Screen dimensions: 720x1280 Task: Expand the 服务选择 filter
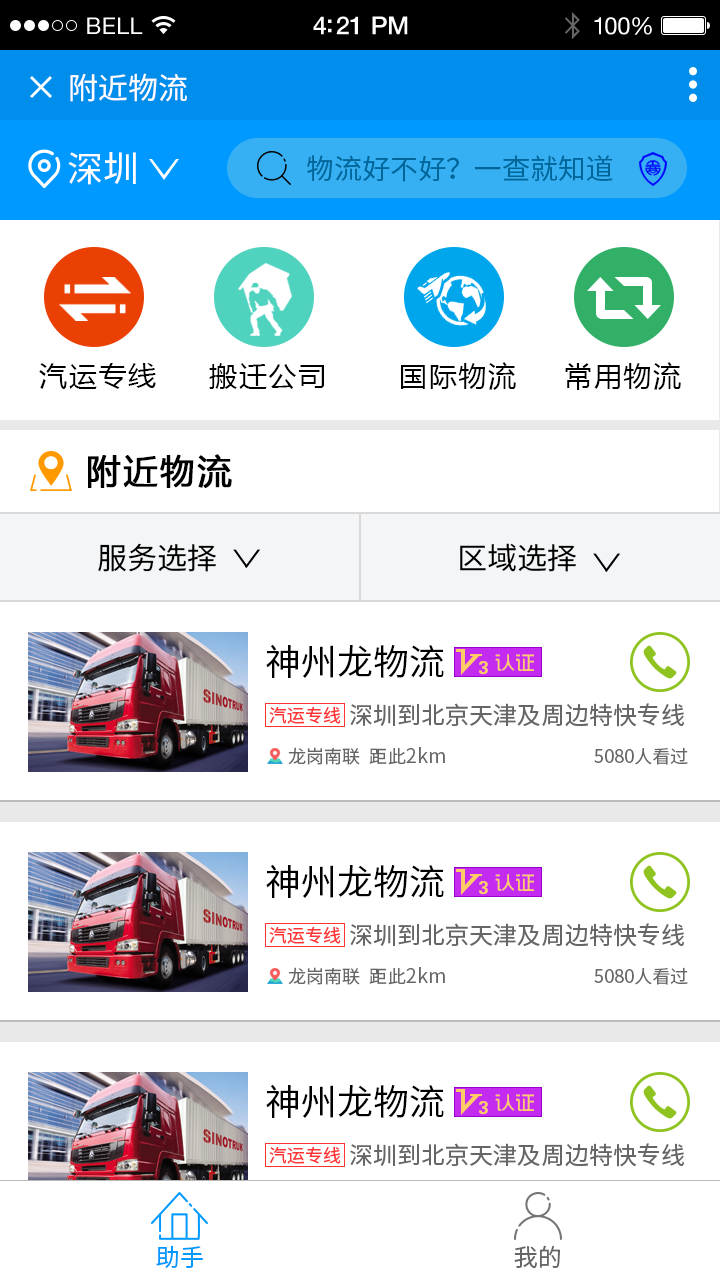tap(179, 558)
